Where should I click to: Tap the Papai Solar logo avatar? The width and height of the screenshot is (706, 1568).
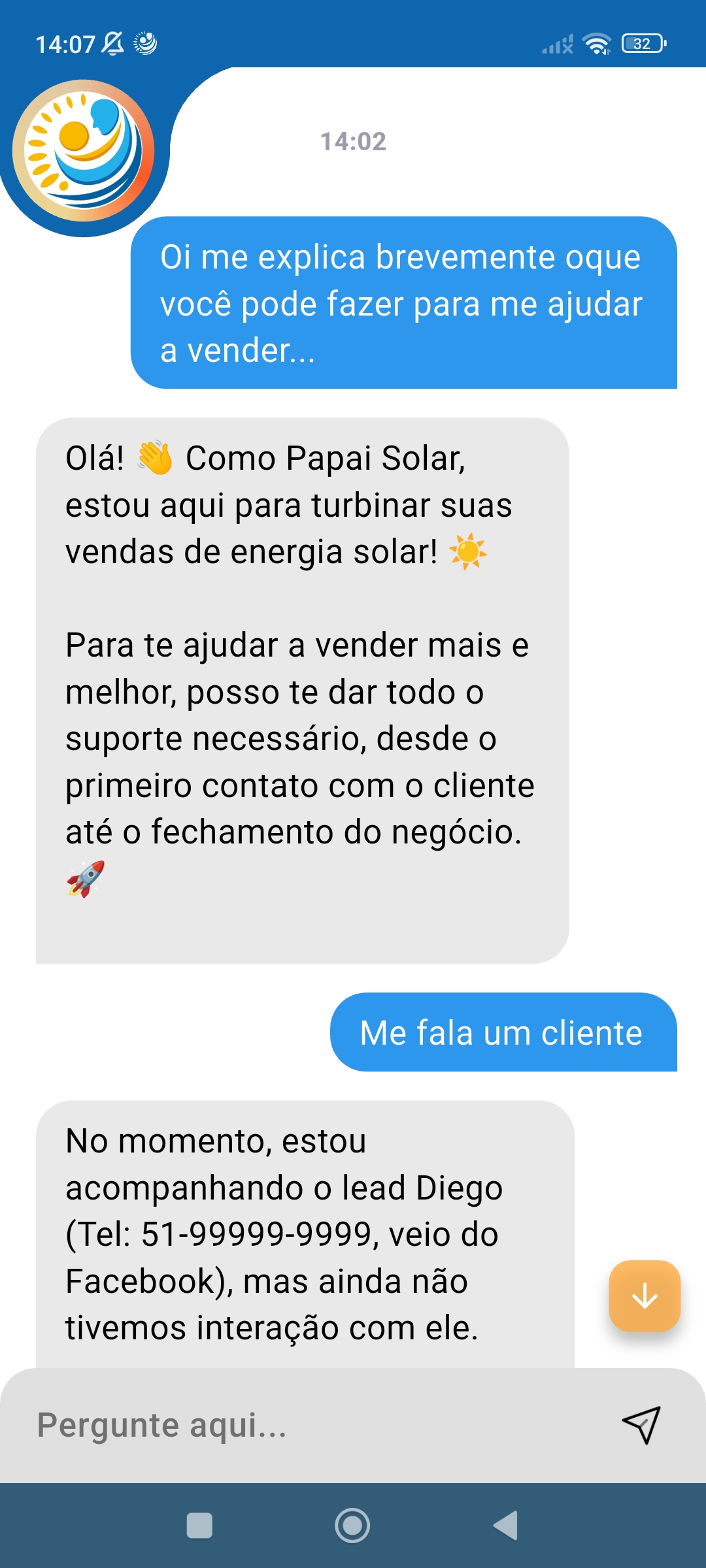tap(84, 151)
